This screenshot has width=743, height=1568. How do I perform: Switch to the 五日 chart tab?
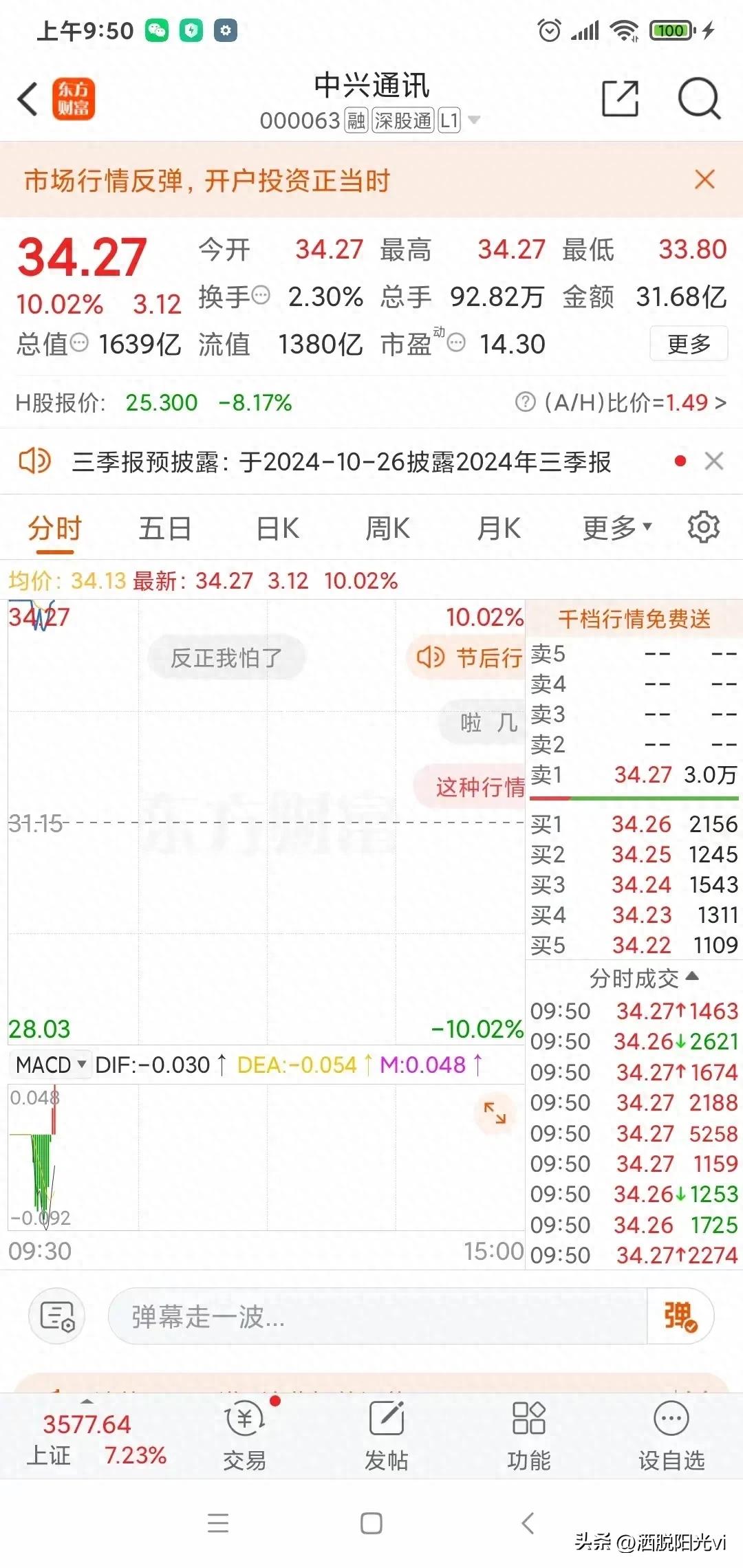[164, 529]
